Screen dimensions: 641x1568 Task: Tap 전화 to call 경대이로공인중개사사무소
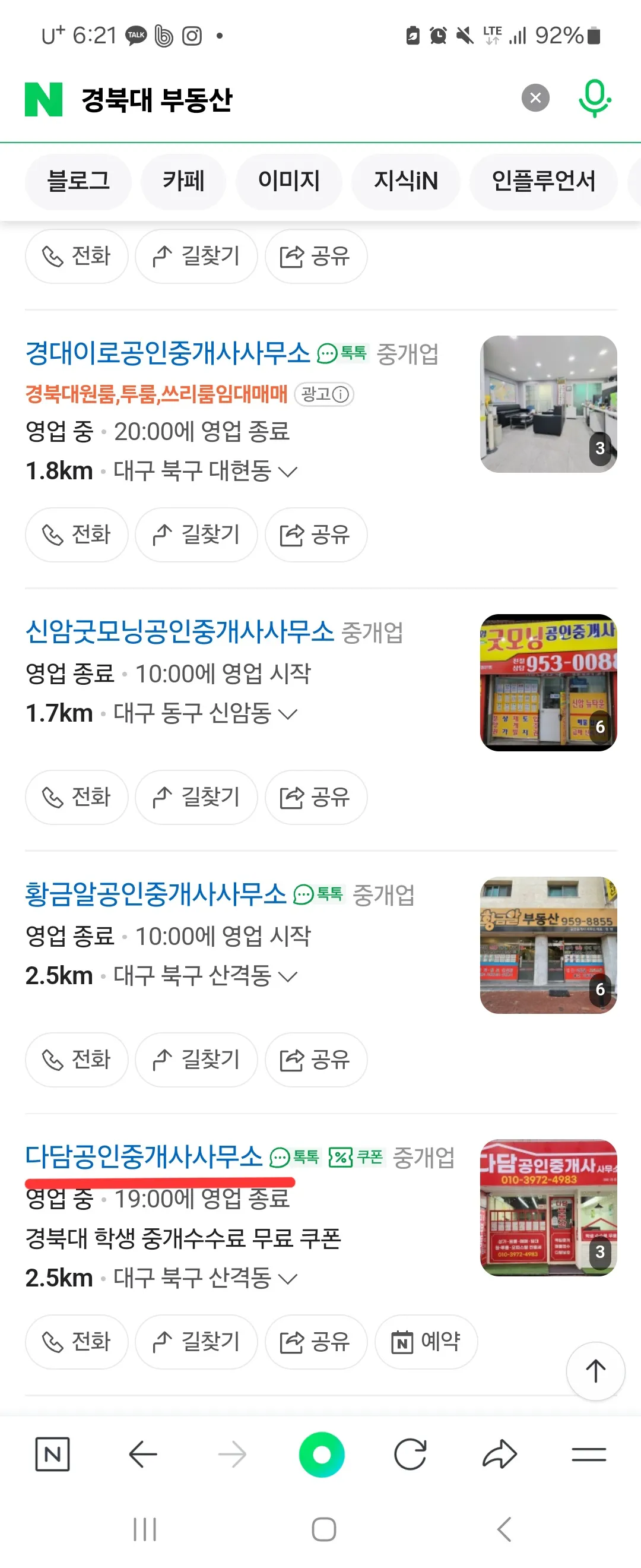click(x=77, y=535)
